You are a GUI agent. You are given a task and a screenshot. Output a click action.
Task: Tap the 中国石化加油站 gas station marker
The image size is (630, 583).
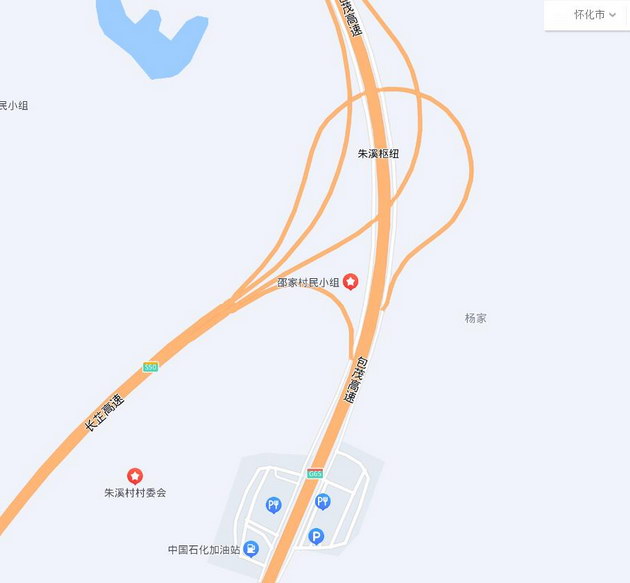[251, 549]
